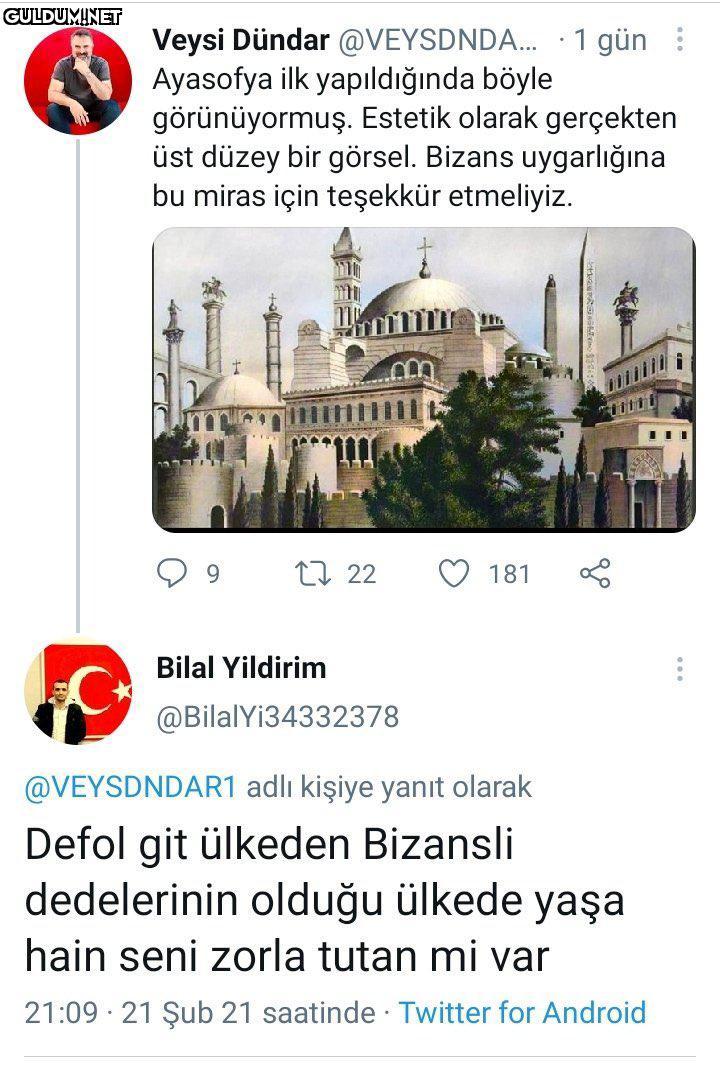Open Veysi Dündar's profile picture
The height and width of the screenshot is (1068, 720).
tap(78, 81)
